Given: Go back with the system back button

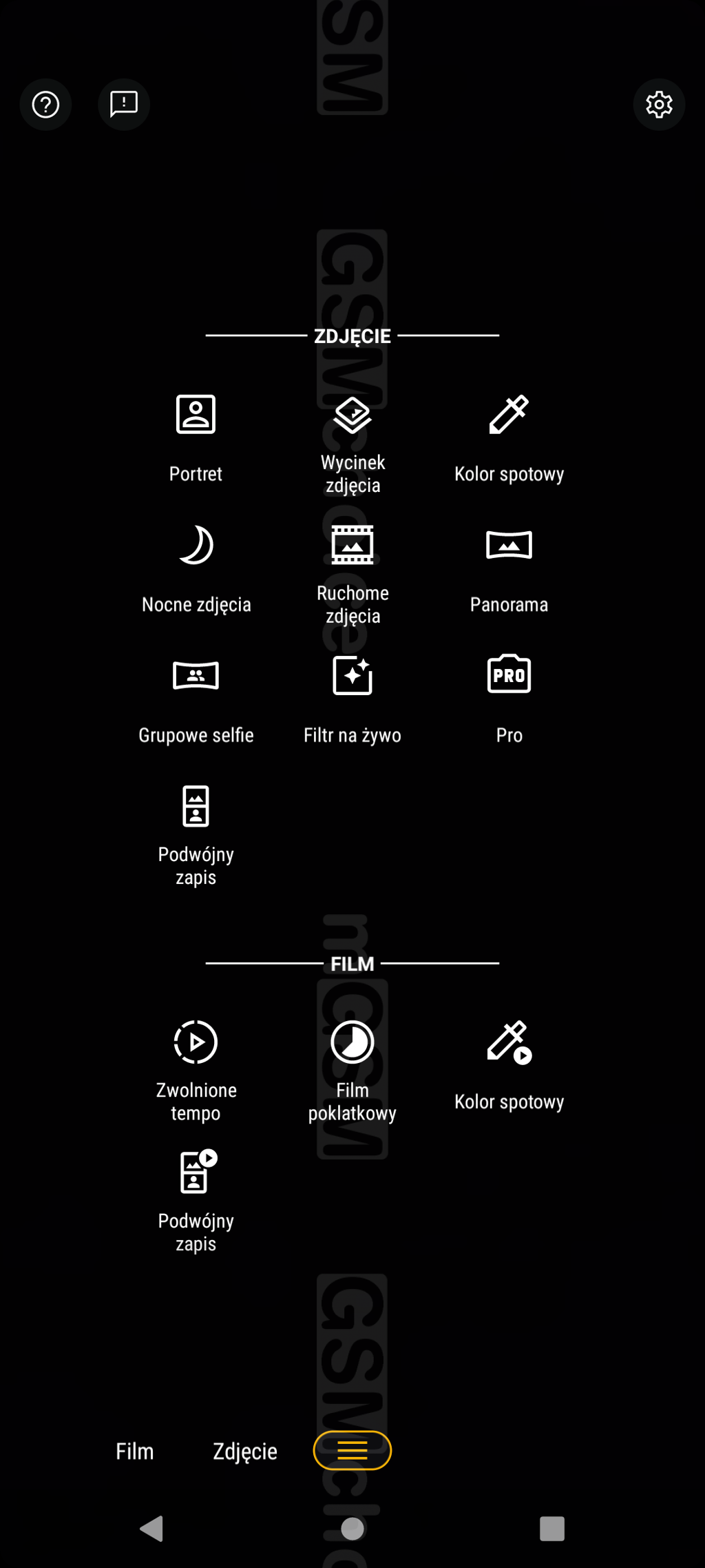Looking at the screenshot, I should pos(151,1528).
